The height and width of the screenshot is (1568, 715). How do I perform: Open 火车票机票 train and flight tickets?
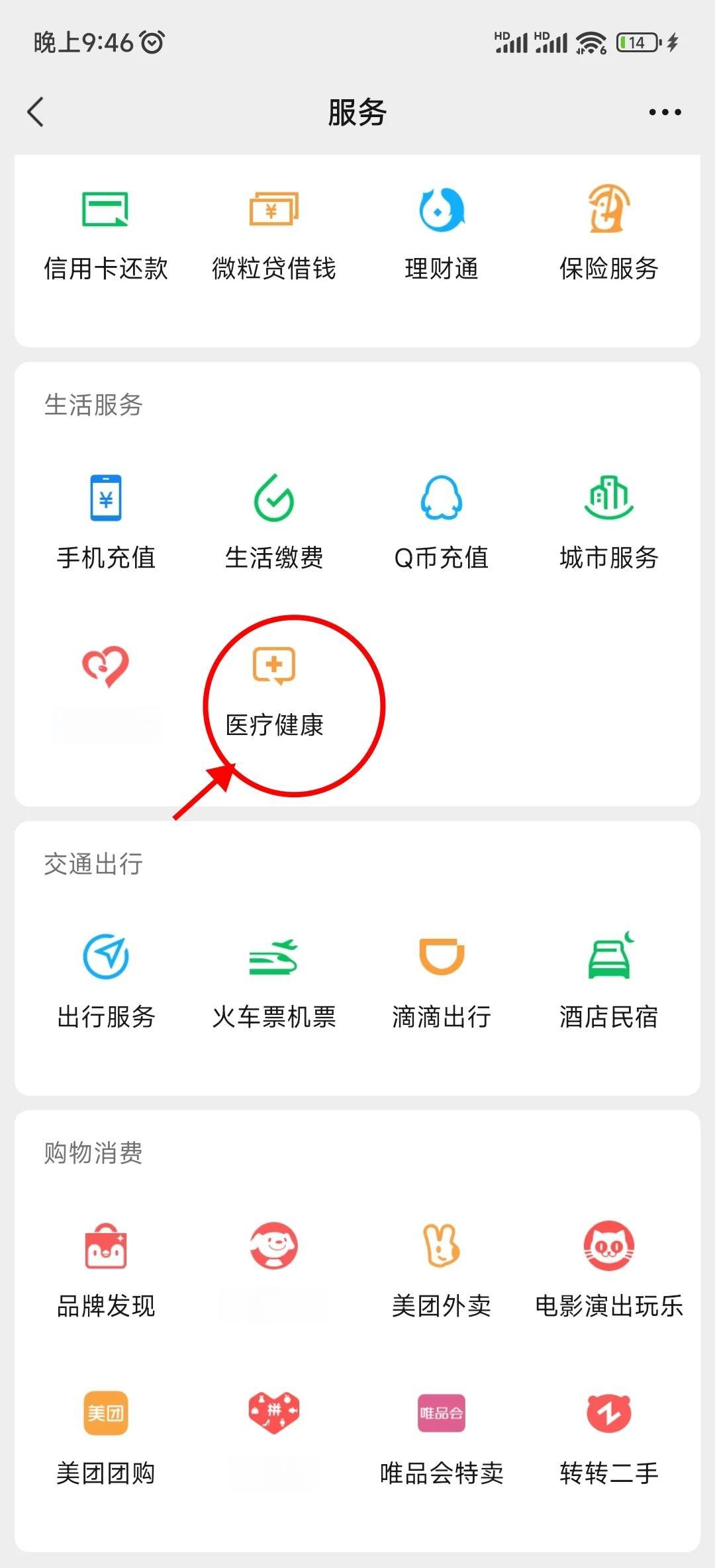(x=274, y=979)
